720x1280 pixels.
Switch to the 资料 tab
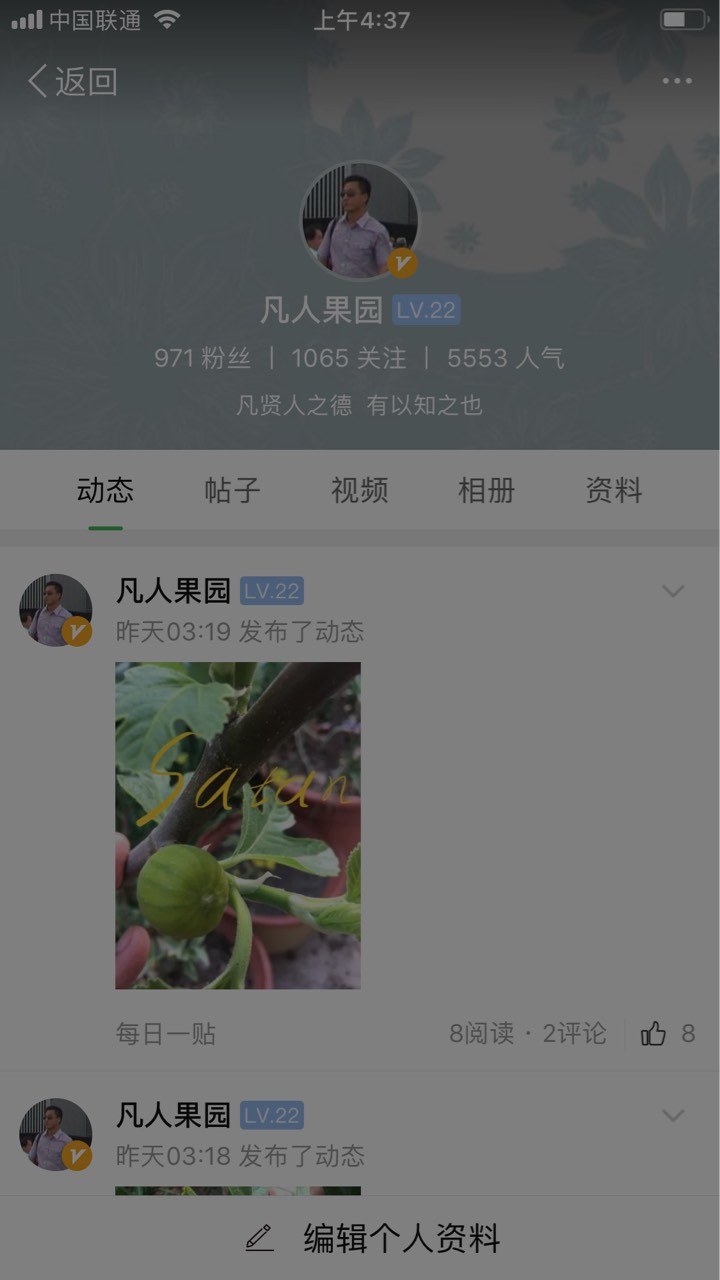[x=613, y=490]
